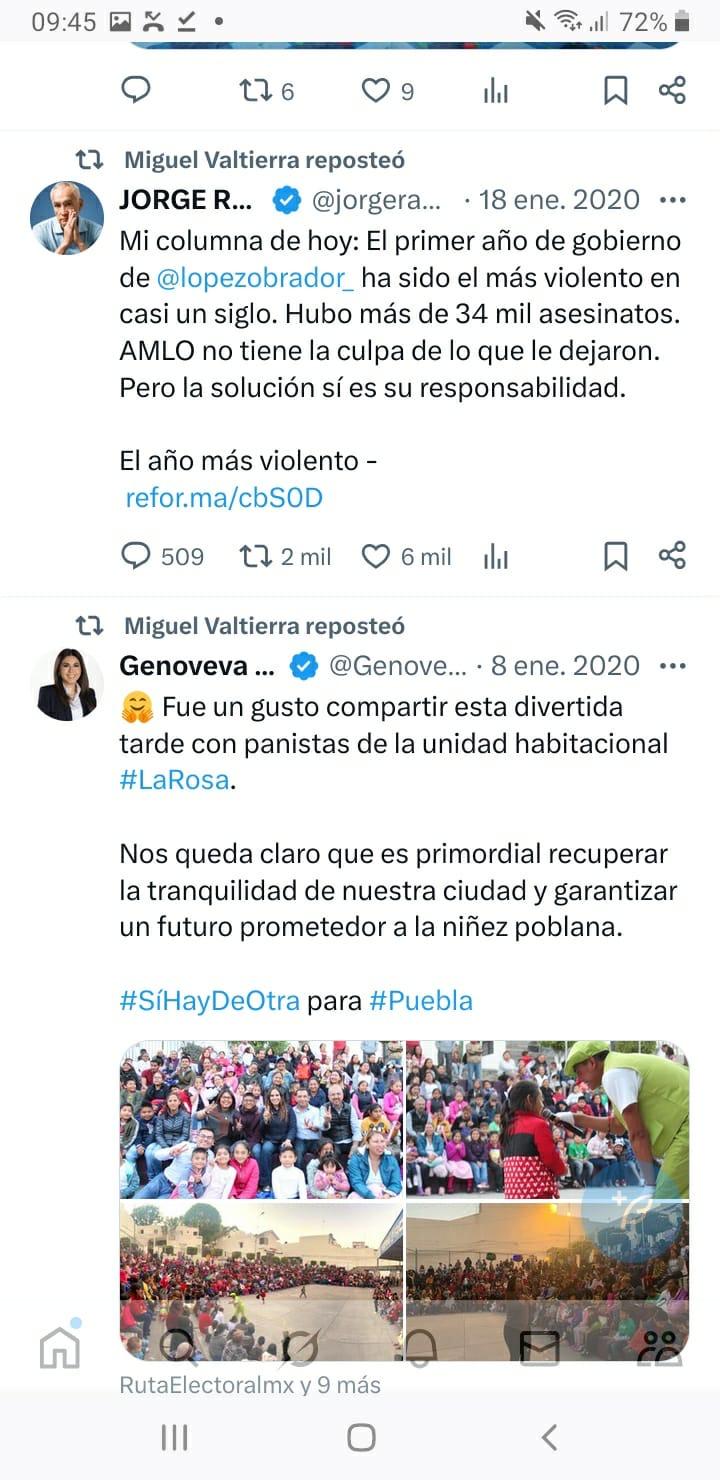The height and width of the screenshot is (1480, 720).
Task: View Jorge Ramos's profile picture
Action: (67, 218)
